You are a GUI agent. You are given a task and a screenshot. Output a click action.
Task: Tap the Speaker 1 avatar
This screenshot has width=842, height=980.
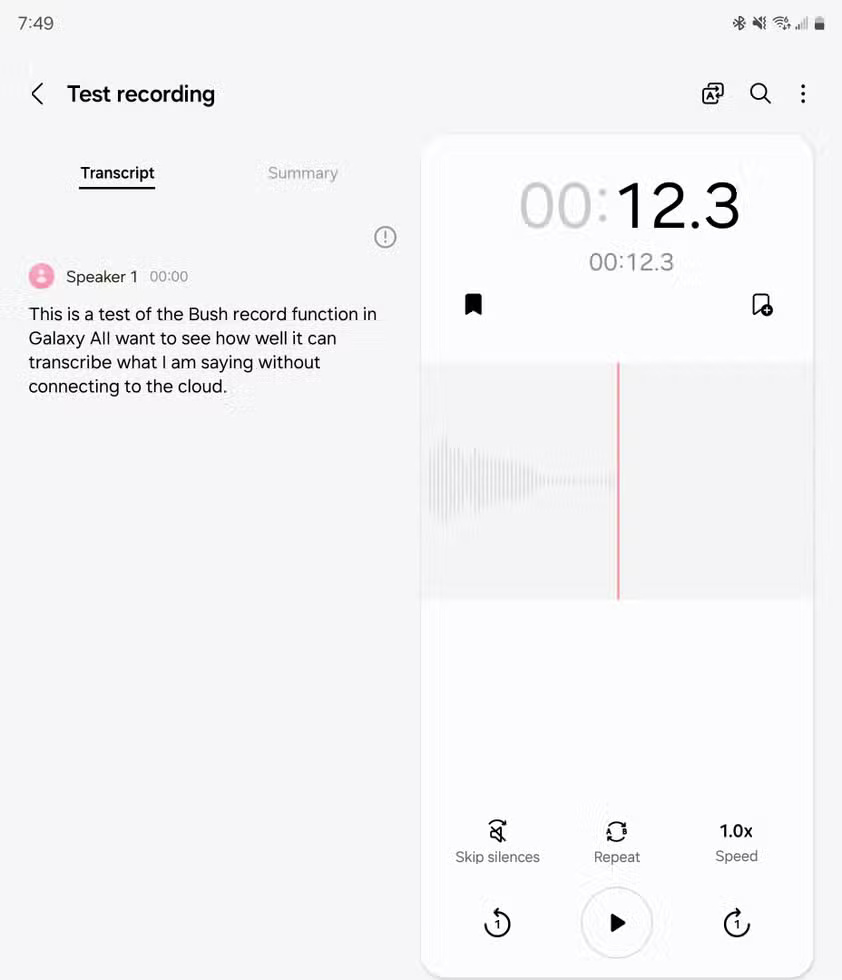(x=42, y=276)
